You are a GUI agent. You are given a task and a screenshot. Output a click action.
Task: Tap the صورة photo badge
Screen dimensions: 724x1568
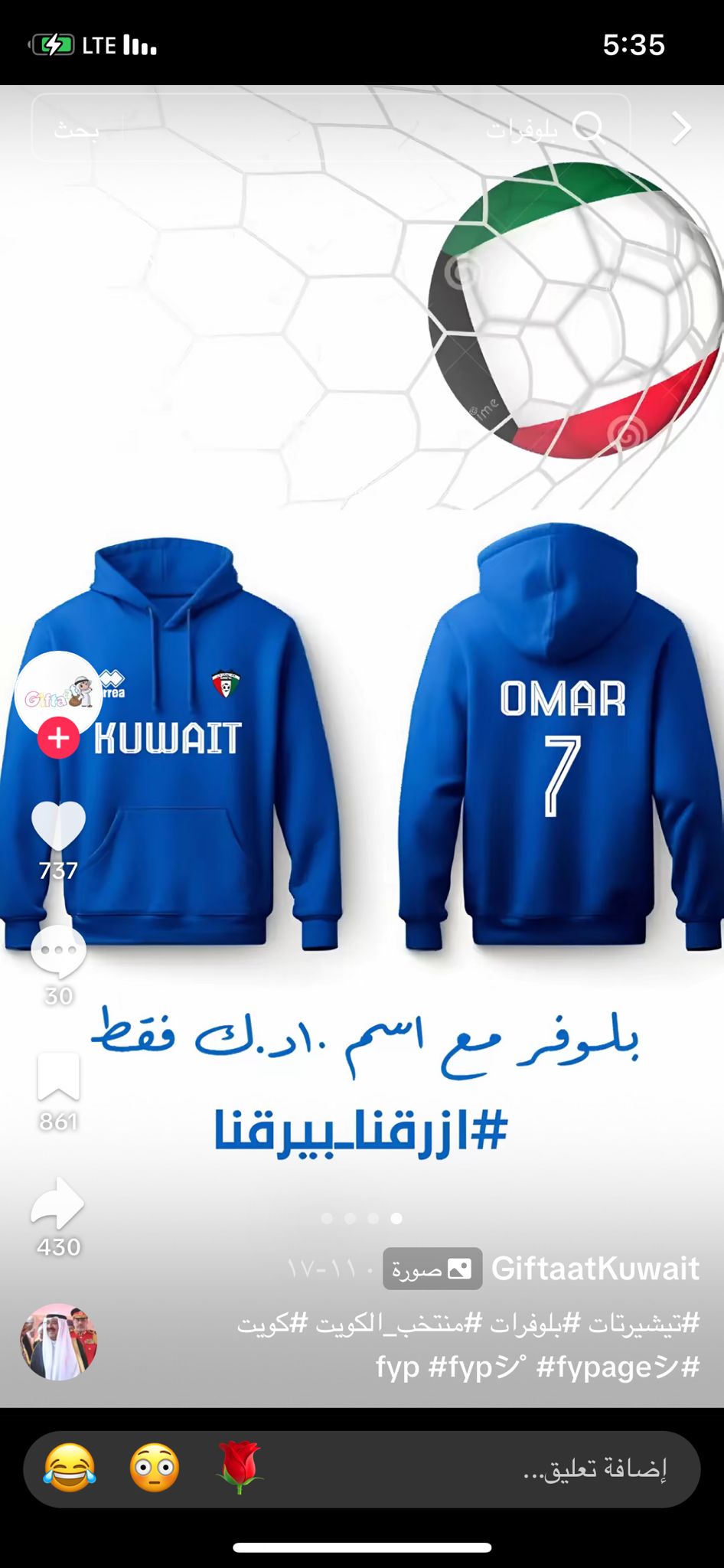click(x=432, y=1269)
